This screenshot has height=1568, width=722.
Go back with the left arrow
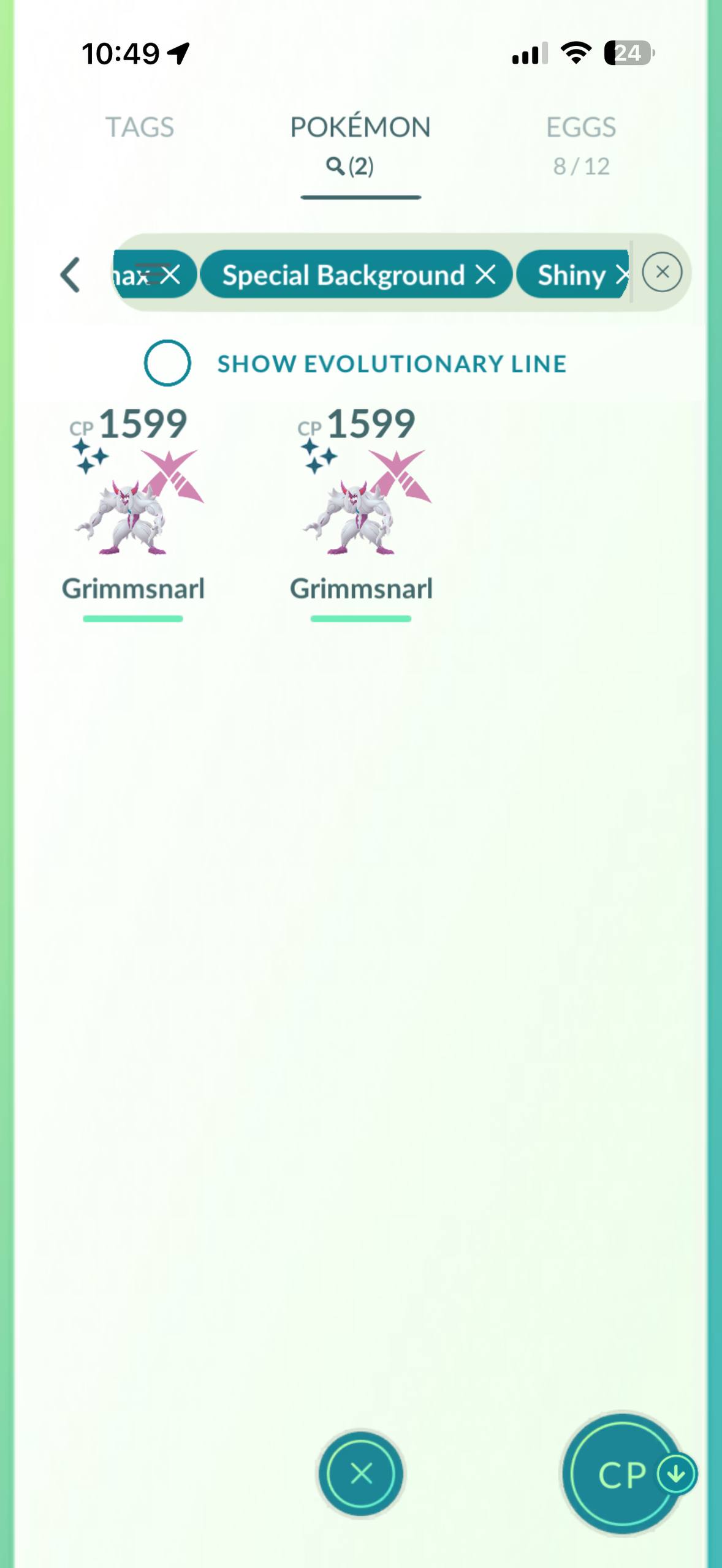coord(70,274)
